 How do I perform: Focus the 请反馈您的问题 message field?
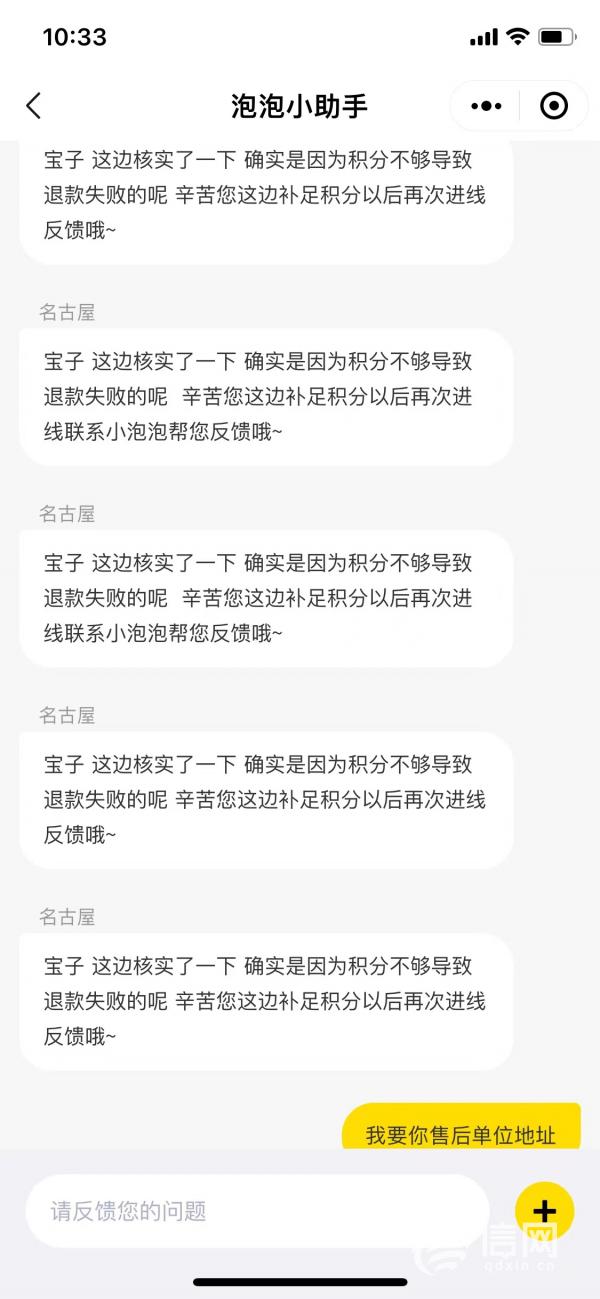(257, 1211)
